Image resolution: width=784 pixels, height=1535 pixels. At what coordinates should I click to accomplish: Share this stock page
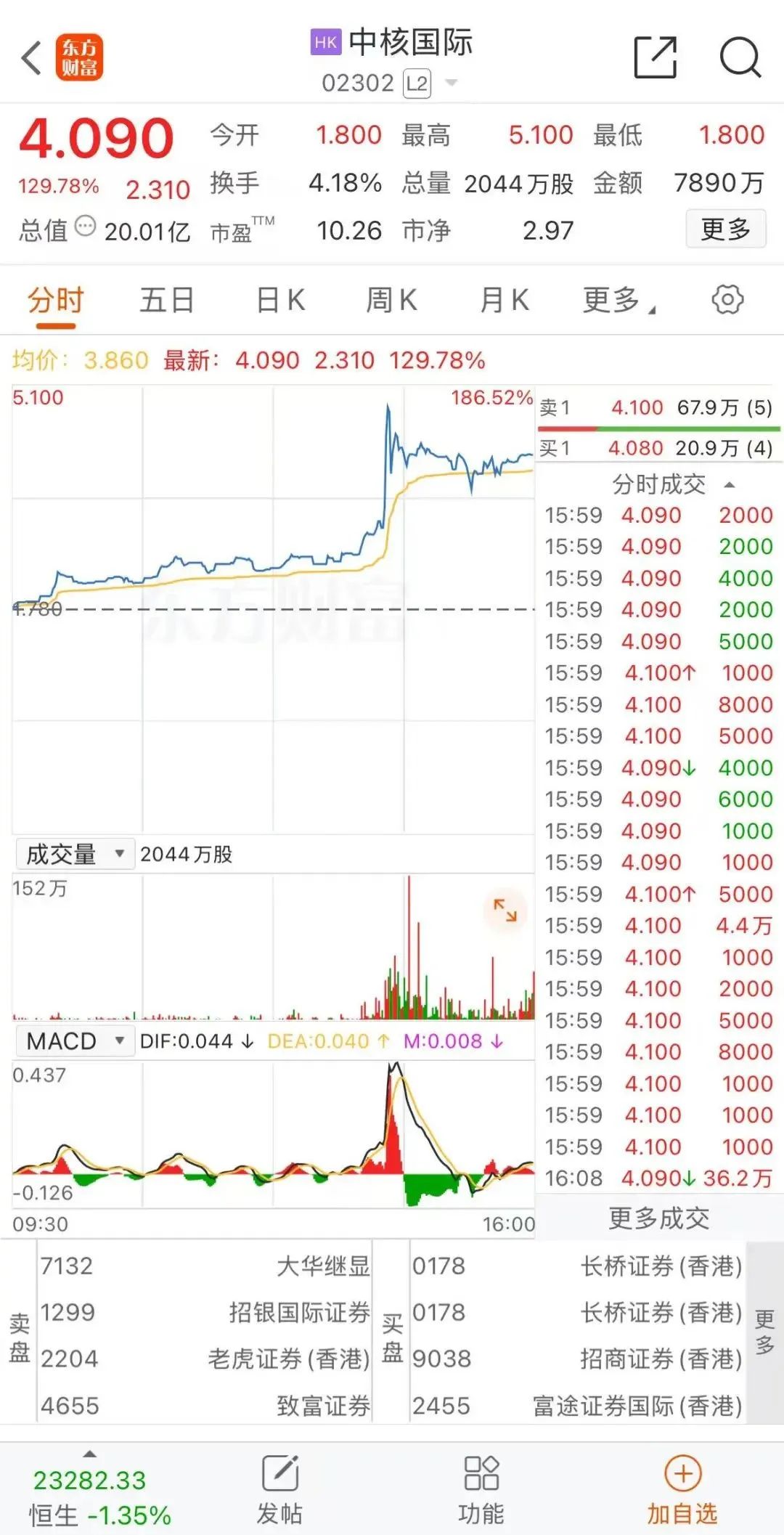pyautogui.click(x=655, y=57)
